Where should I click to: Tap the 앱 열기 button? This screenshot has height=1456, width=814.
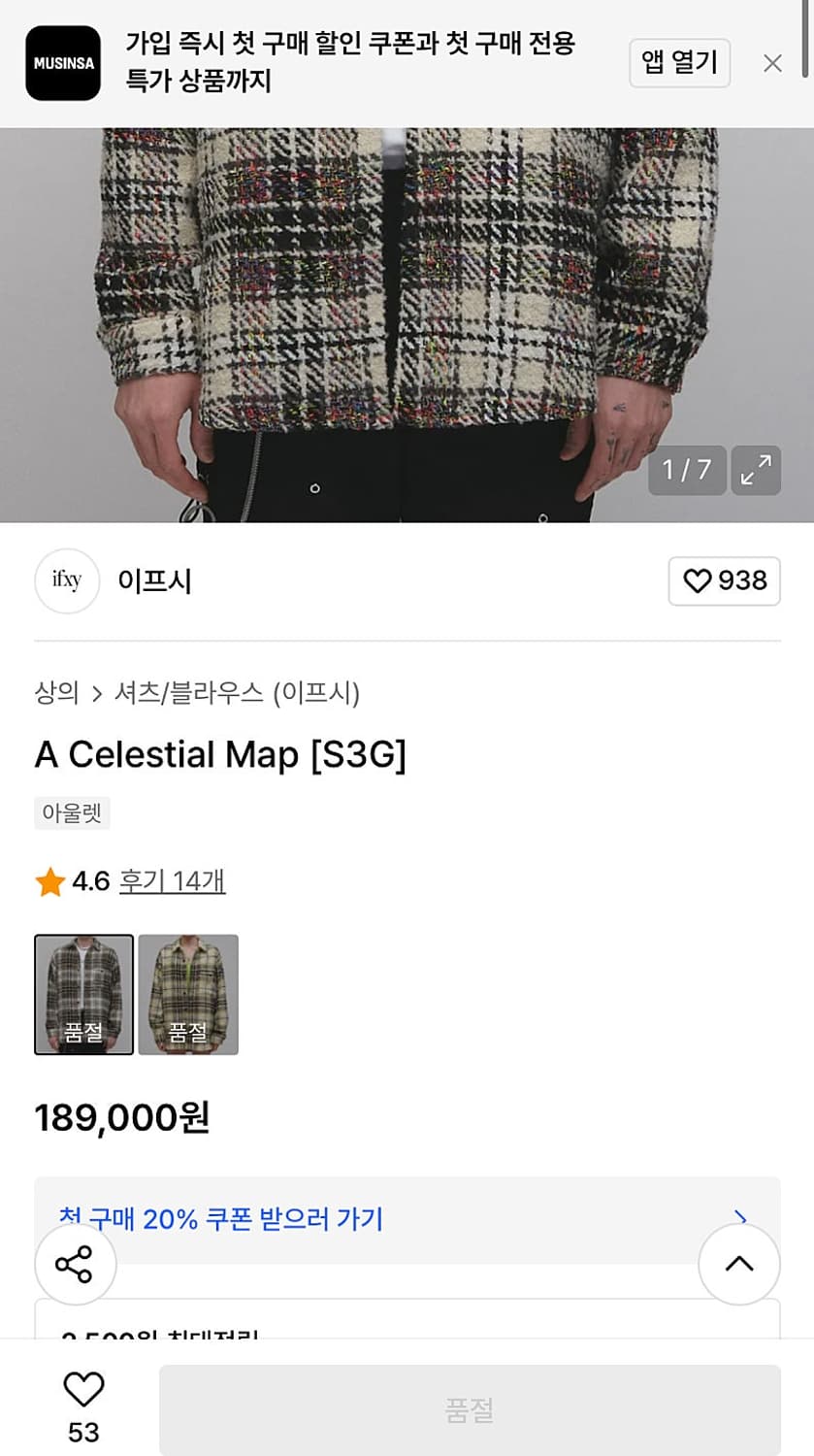pos(679,62)
